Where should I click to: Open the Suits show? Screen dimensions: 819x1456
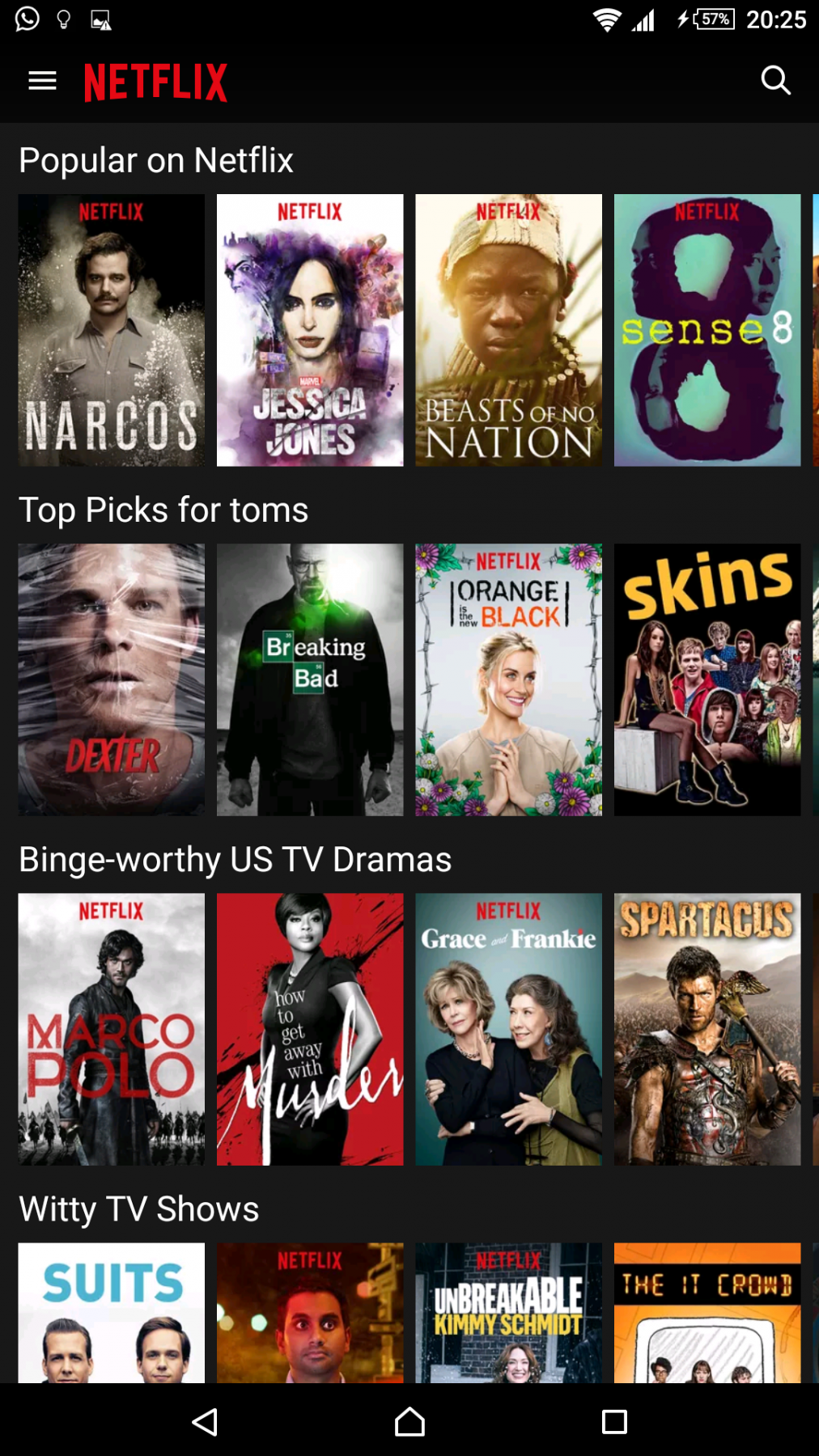(x=112, y=1313)
